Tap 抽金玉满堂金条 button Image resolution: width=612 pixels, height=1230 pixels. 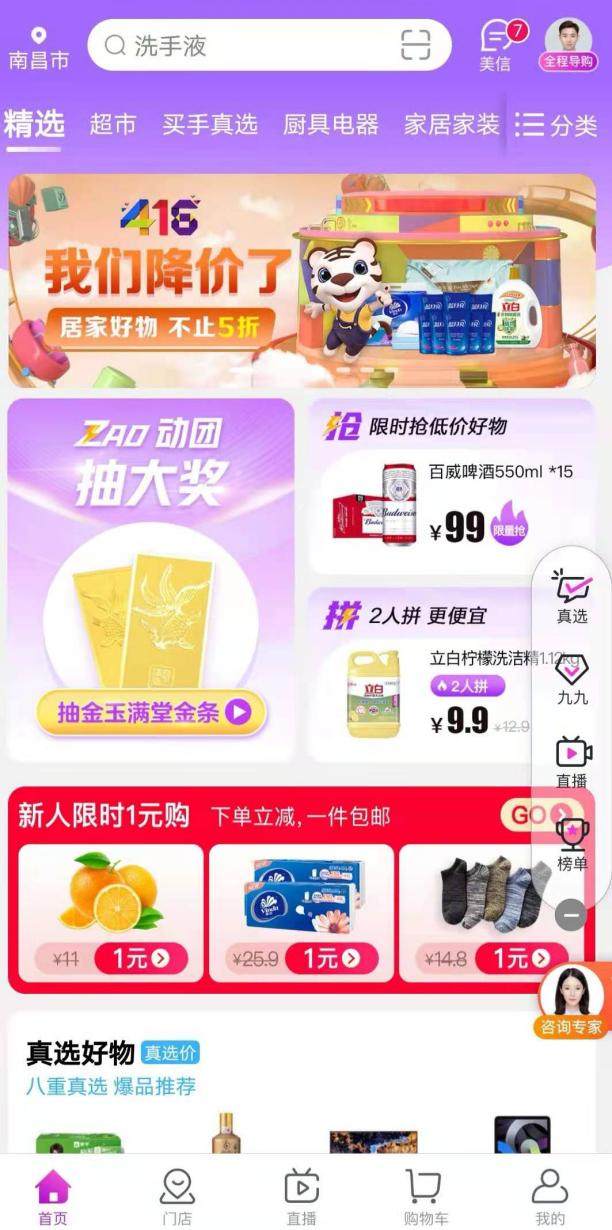click(152, 712)
